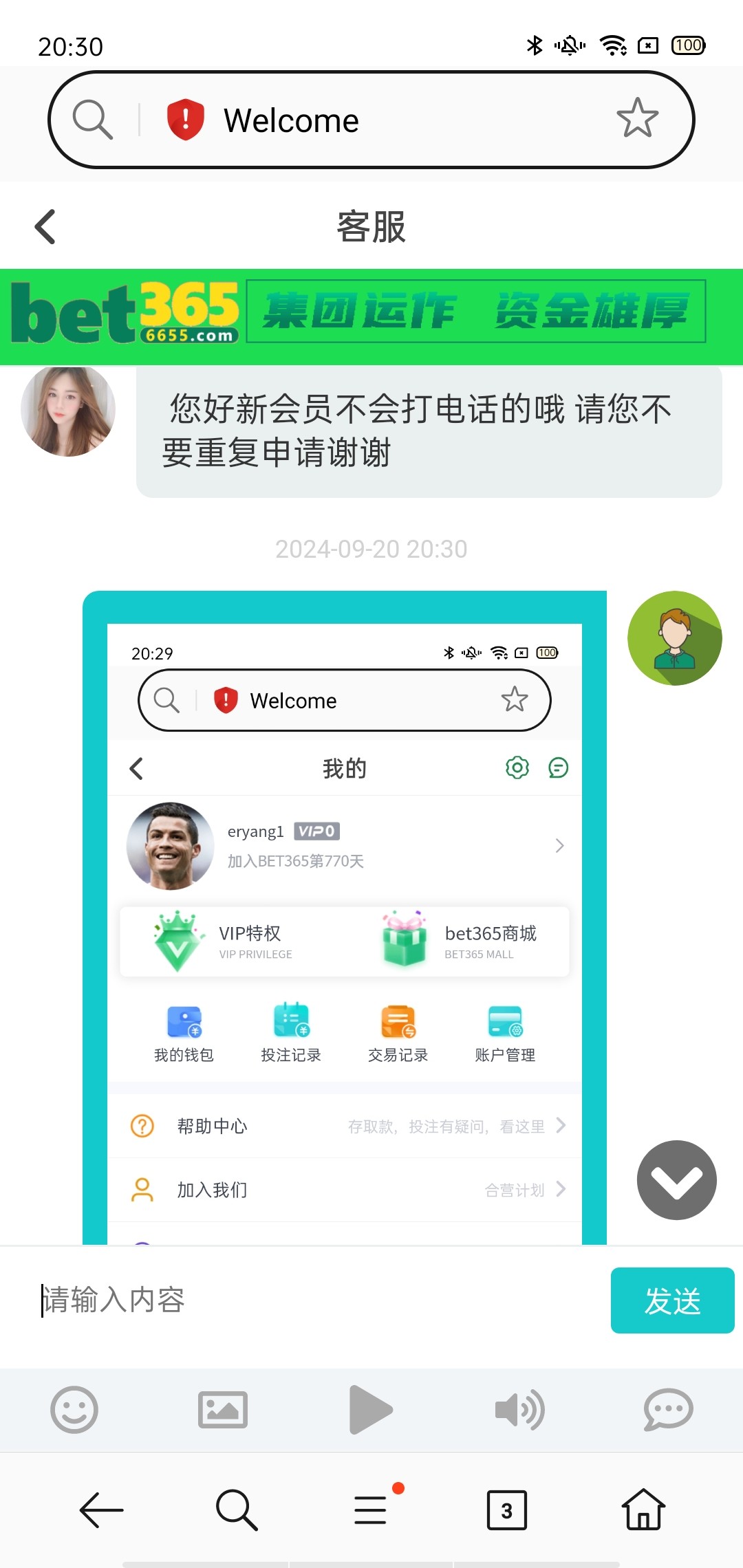Image resolution: width=743 pixels, height=1568 pixels.
Task: Tap the browser address bar search icon
Action: coord(93,120)
